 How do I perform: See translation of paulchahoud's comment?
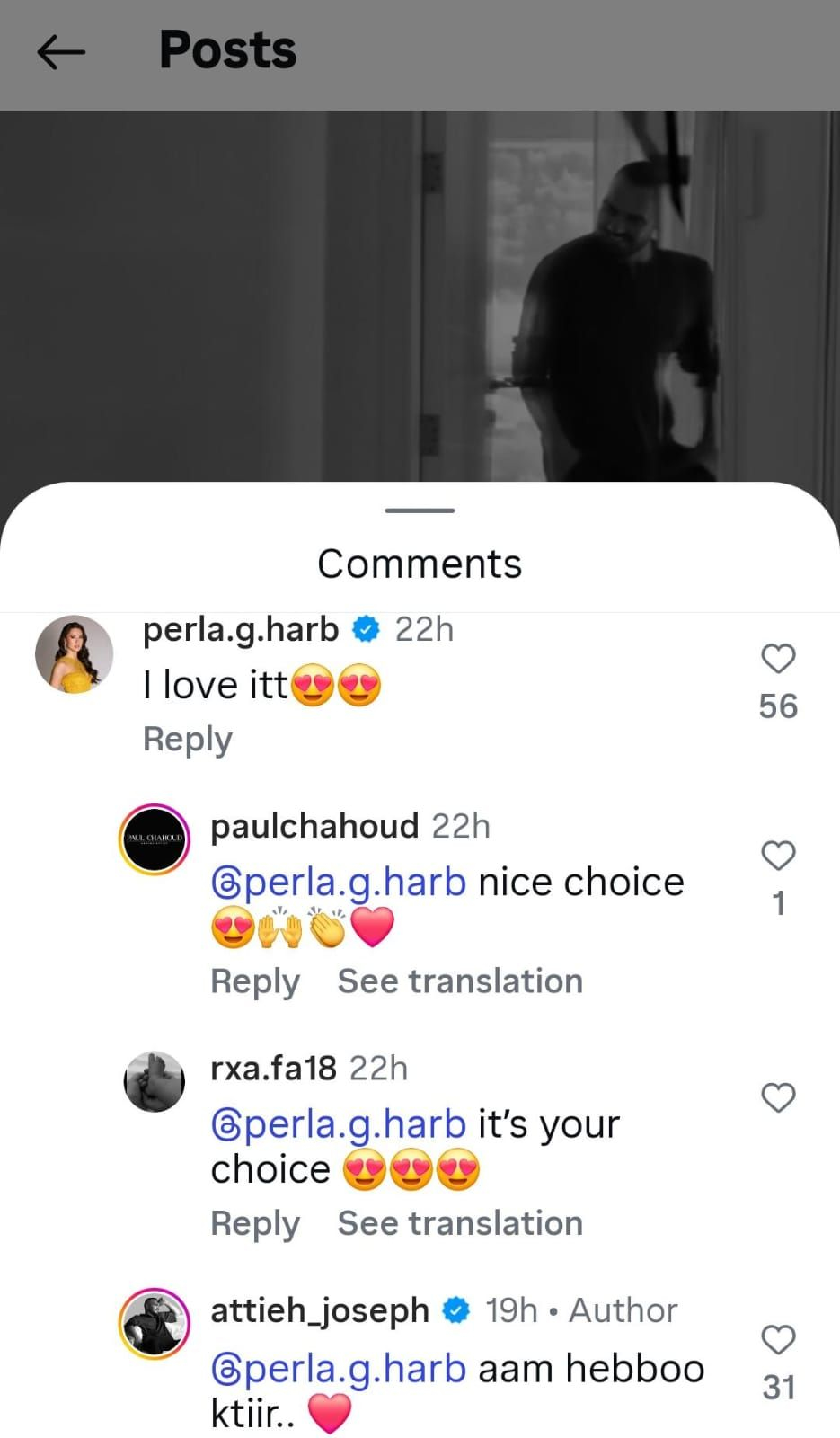point(460,981)
